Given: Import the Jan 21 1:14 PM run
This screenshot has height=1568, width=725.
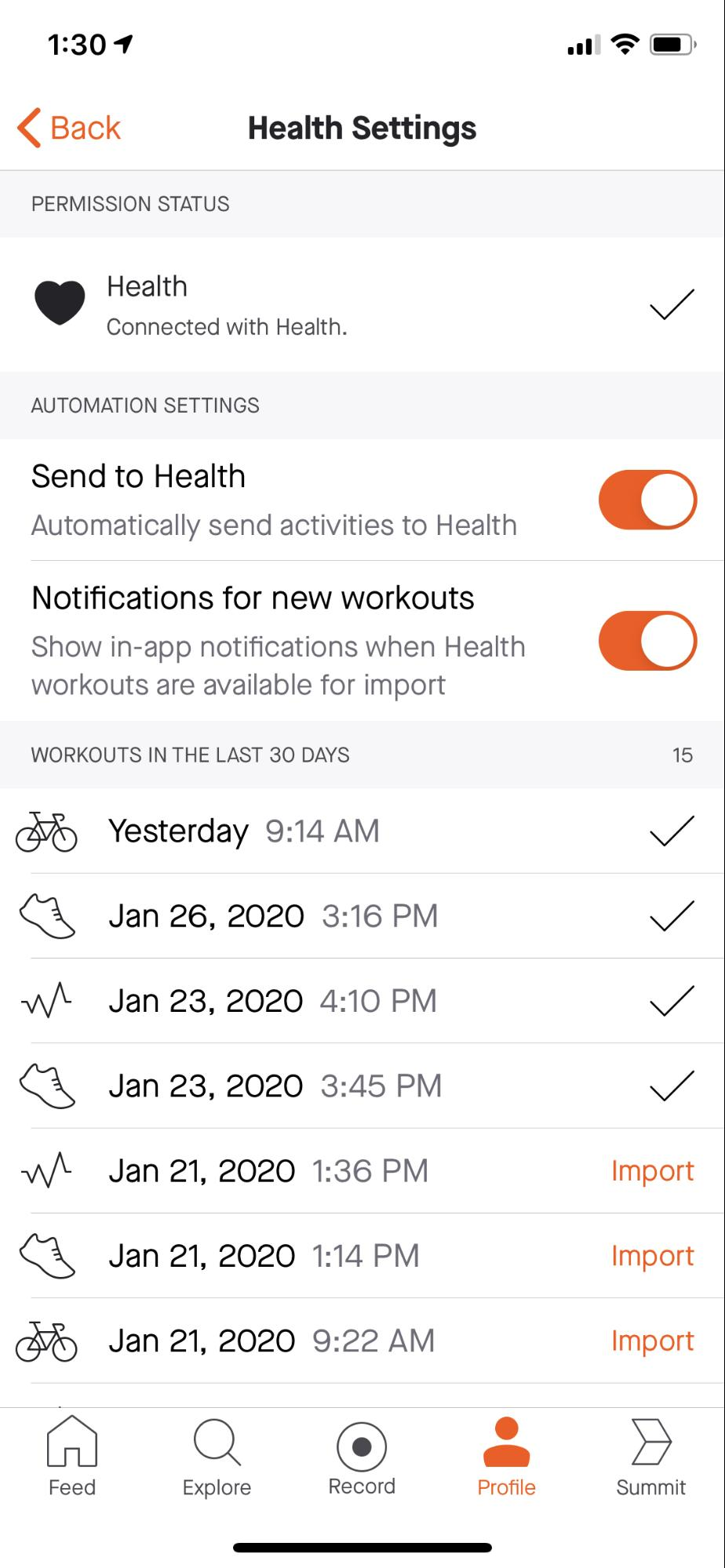Looking at the screenshot, I should (652, 1256).
